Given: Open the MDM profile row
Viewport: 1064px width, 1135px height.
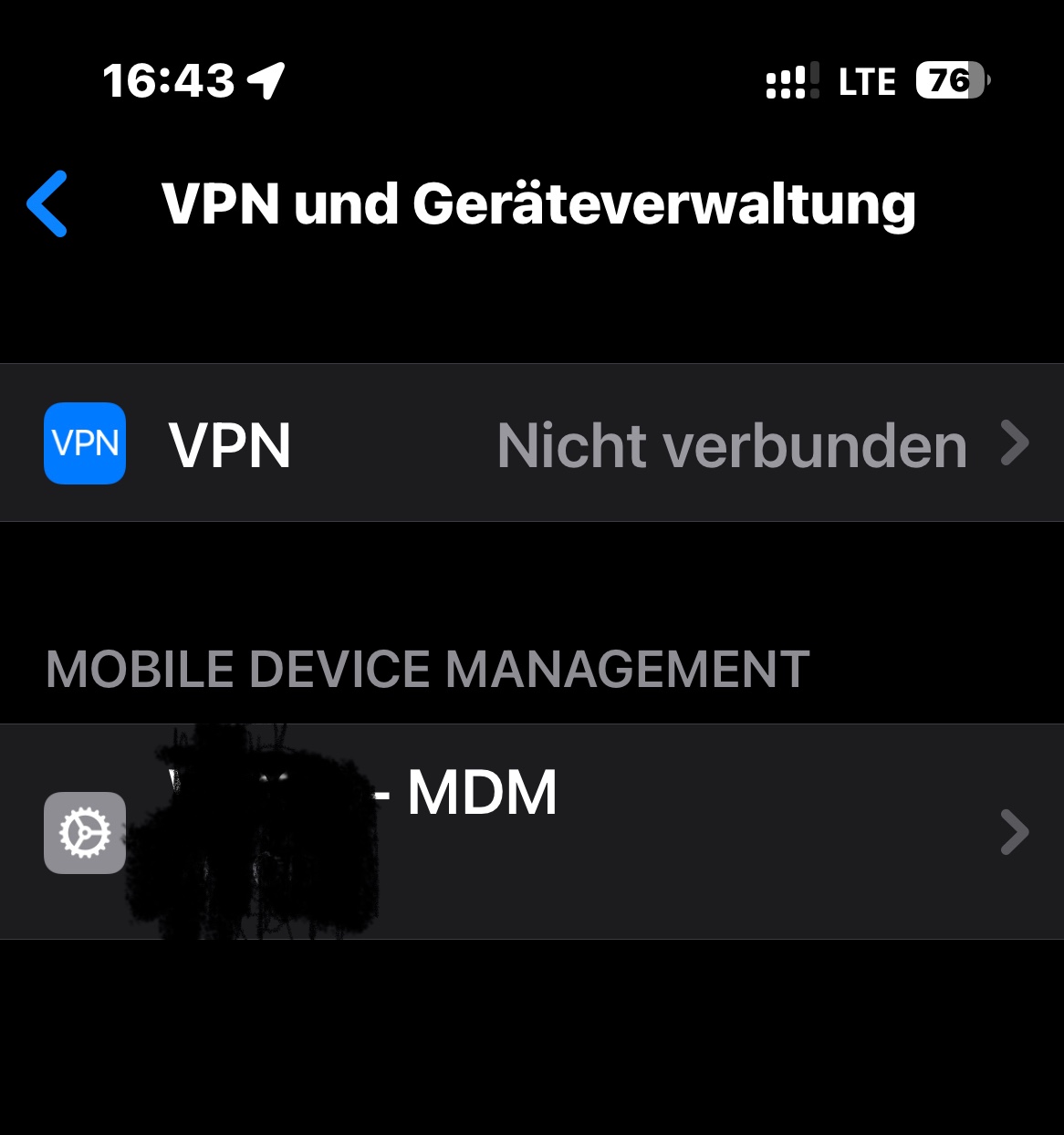Looking at the screenshot, I should 532,831.
